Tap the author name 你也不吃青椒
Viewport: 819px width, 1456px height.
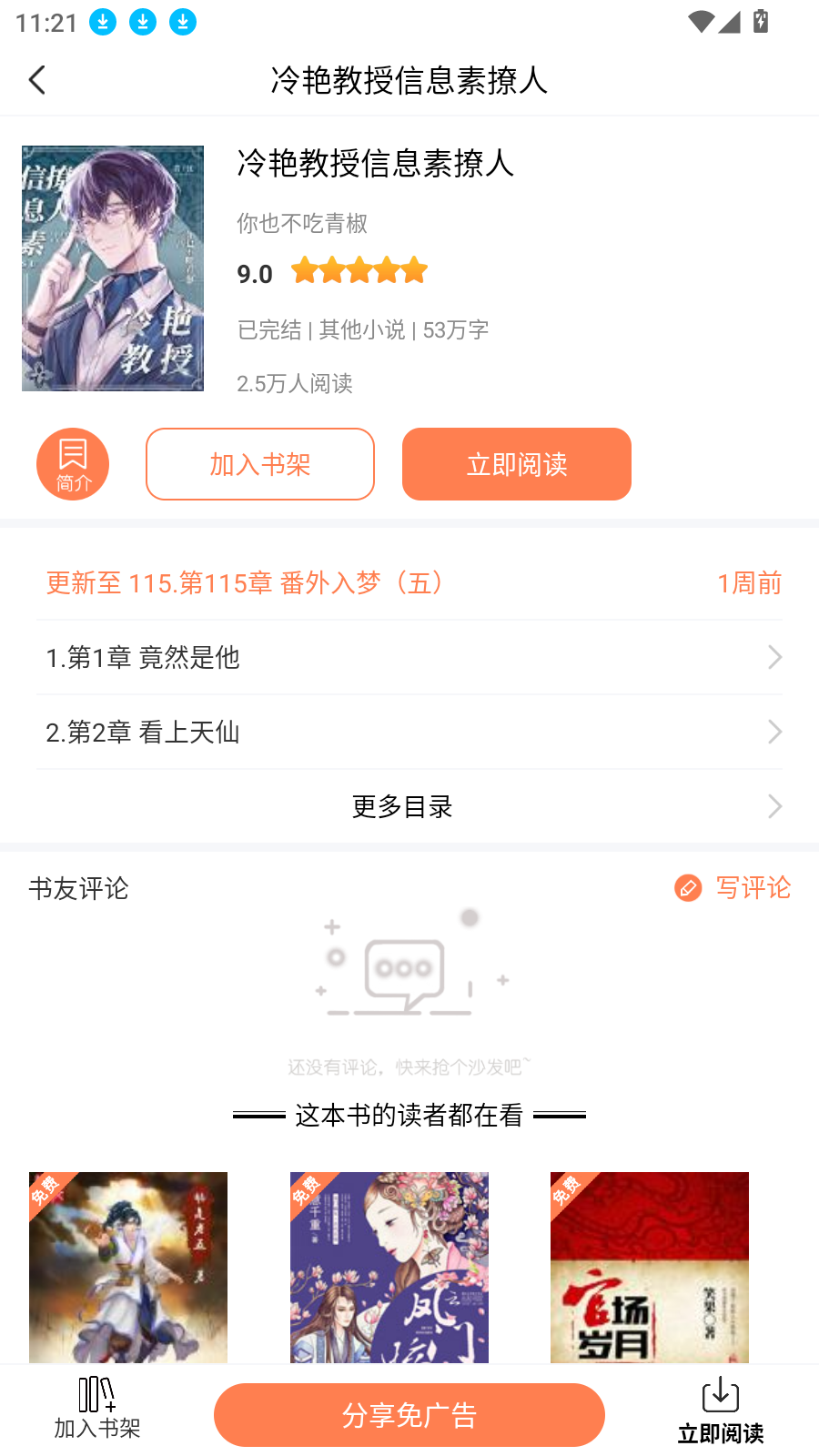tap(301, 224)
